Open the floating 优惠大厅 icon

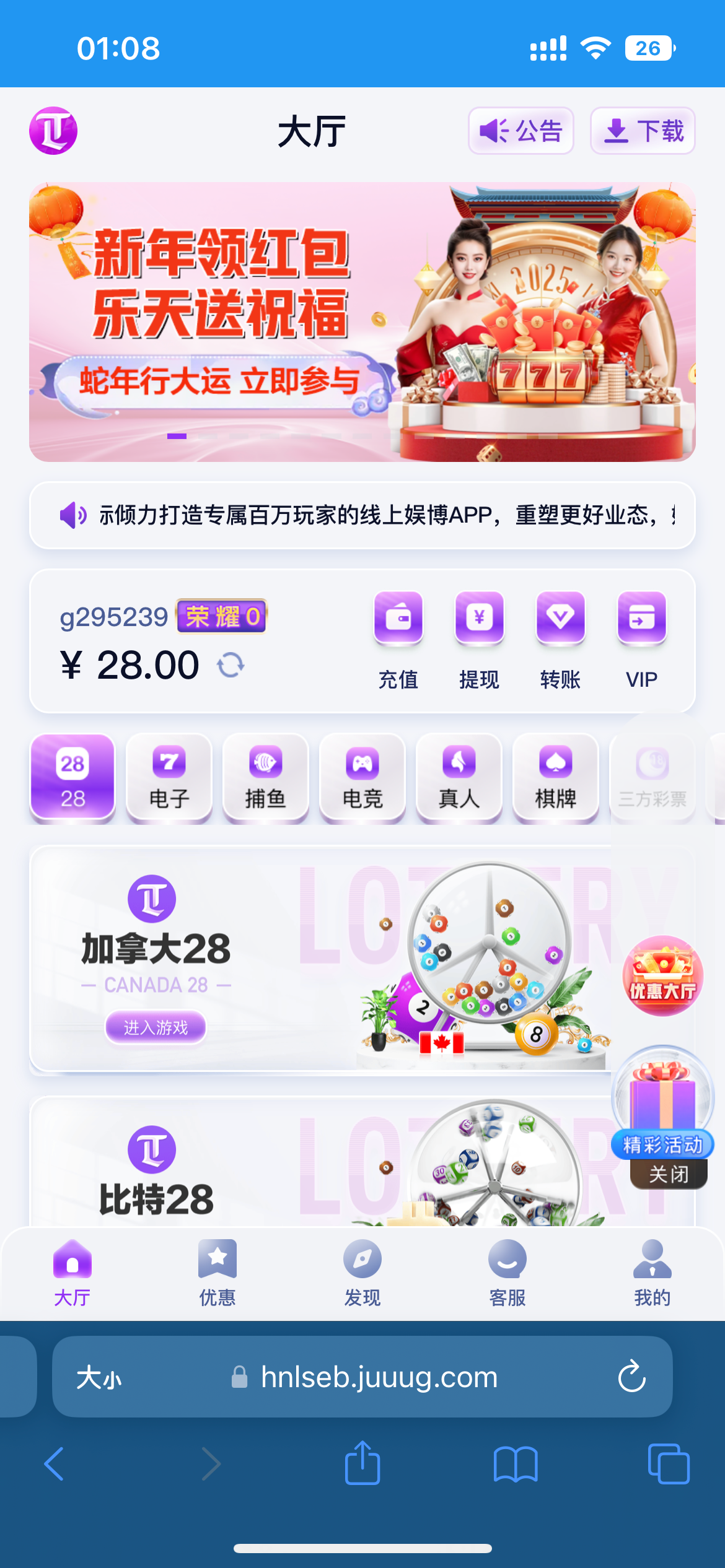click(x=662, y=976)
